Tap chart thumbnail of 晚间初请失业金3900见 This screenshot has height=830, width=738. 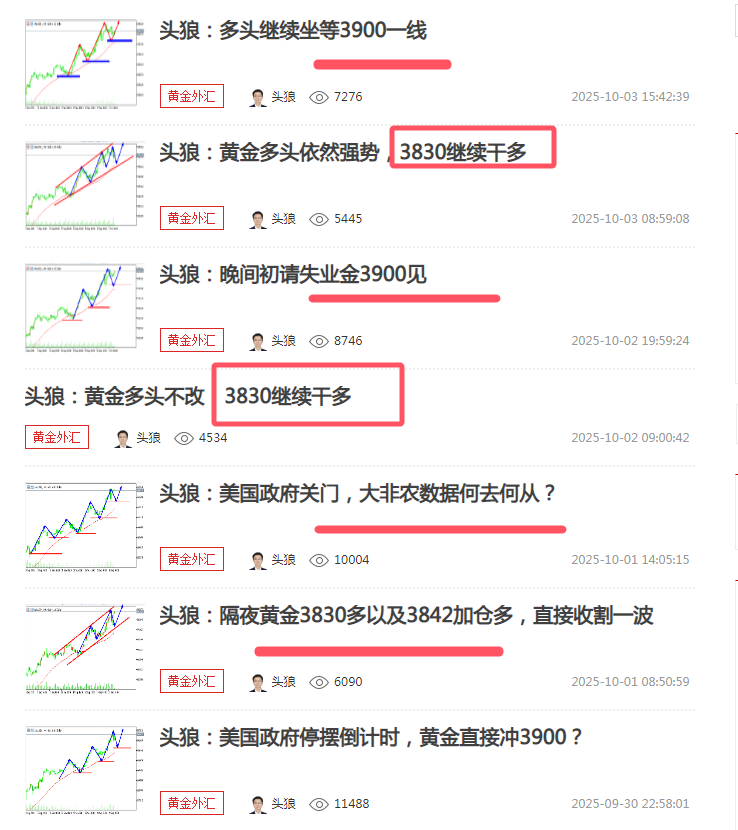pos(79,306)
